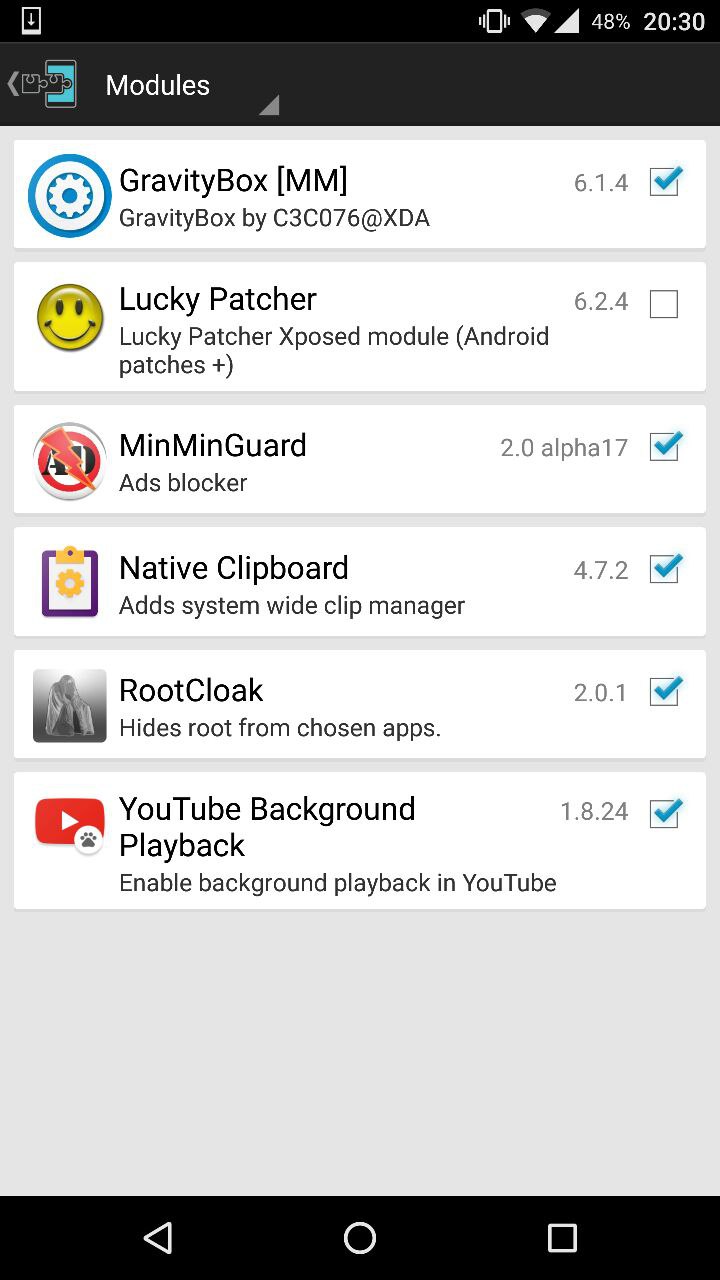Enable the Lucky Patcher module
The height and width of the screenshot is (1280, 720).
pyautogui.click(x=664, y=303)
